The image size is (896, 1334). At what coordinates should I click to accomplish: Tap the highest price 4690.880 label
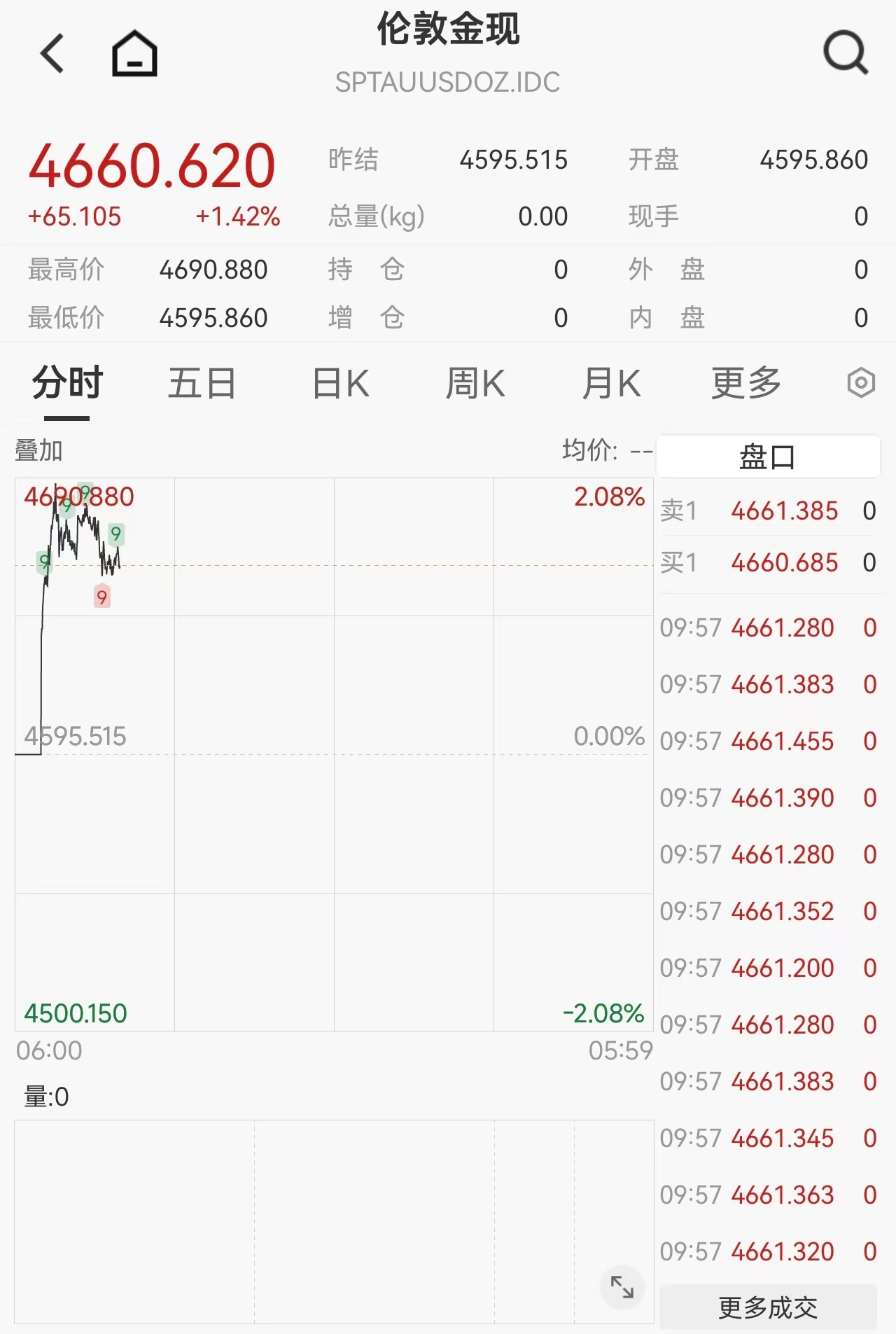click(79, 496)
